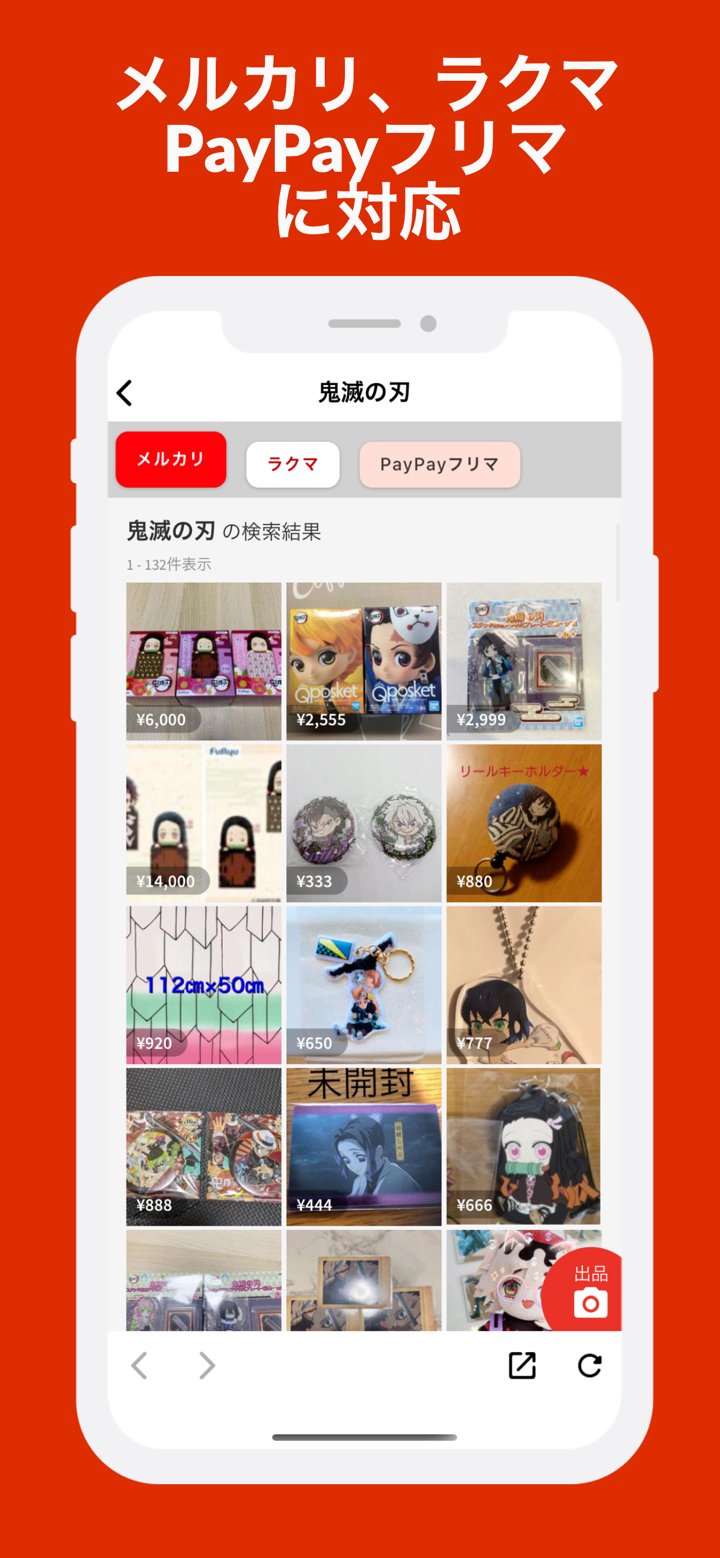Image resolution: width=720 pixels, height=1558 pixels.
Task: Switch to the ラクマ marketplace filter
Action: pyautogui.click(x=292, y=464)
